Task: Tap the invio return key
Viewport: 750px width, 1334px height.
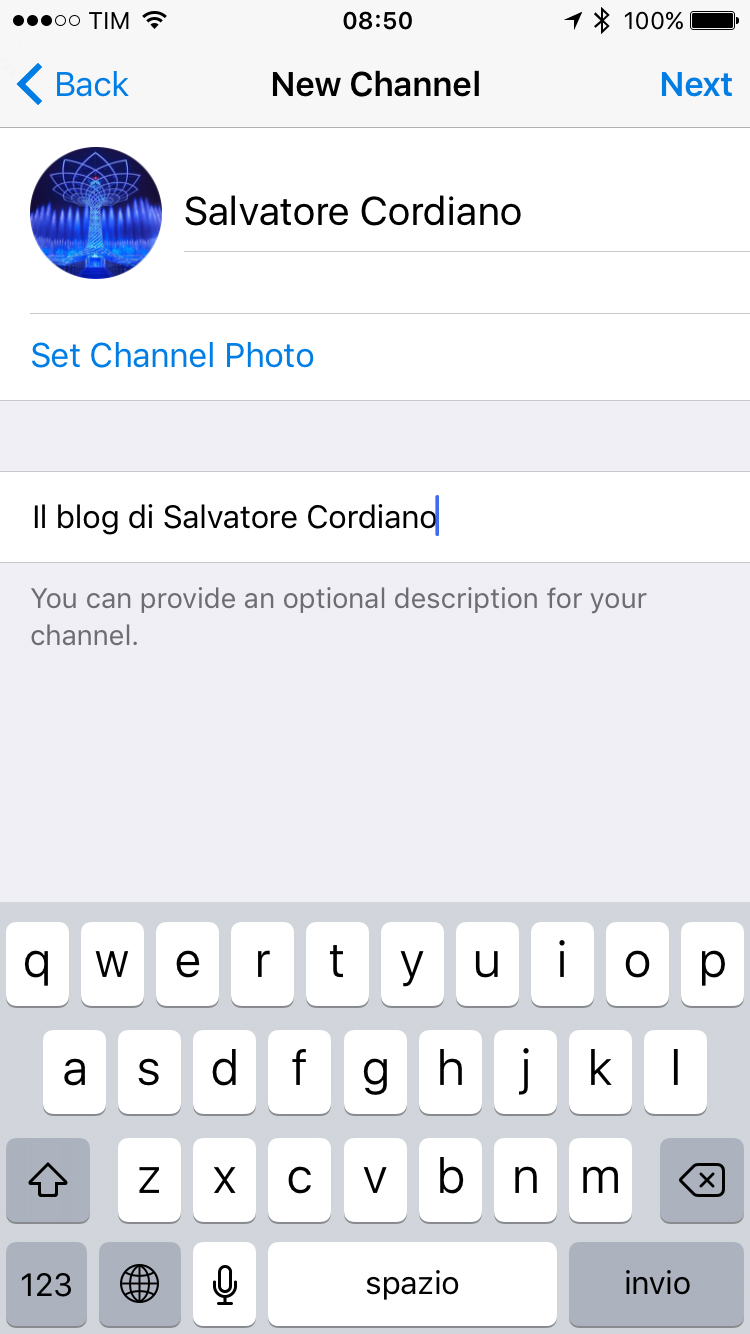Action: point(657,1284)
